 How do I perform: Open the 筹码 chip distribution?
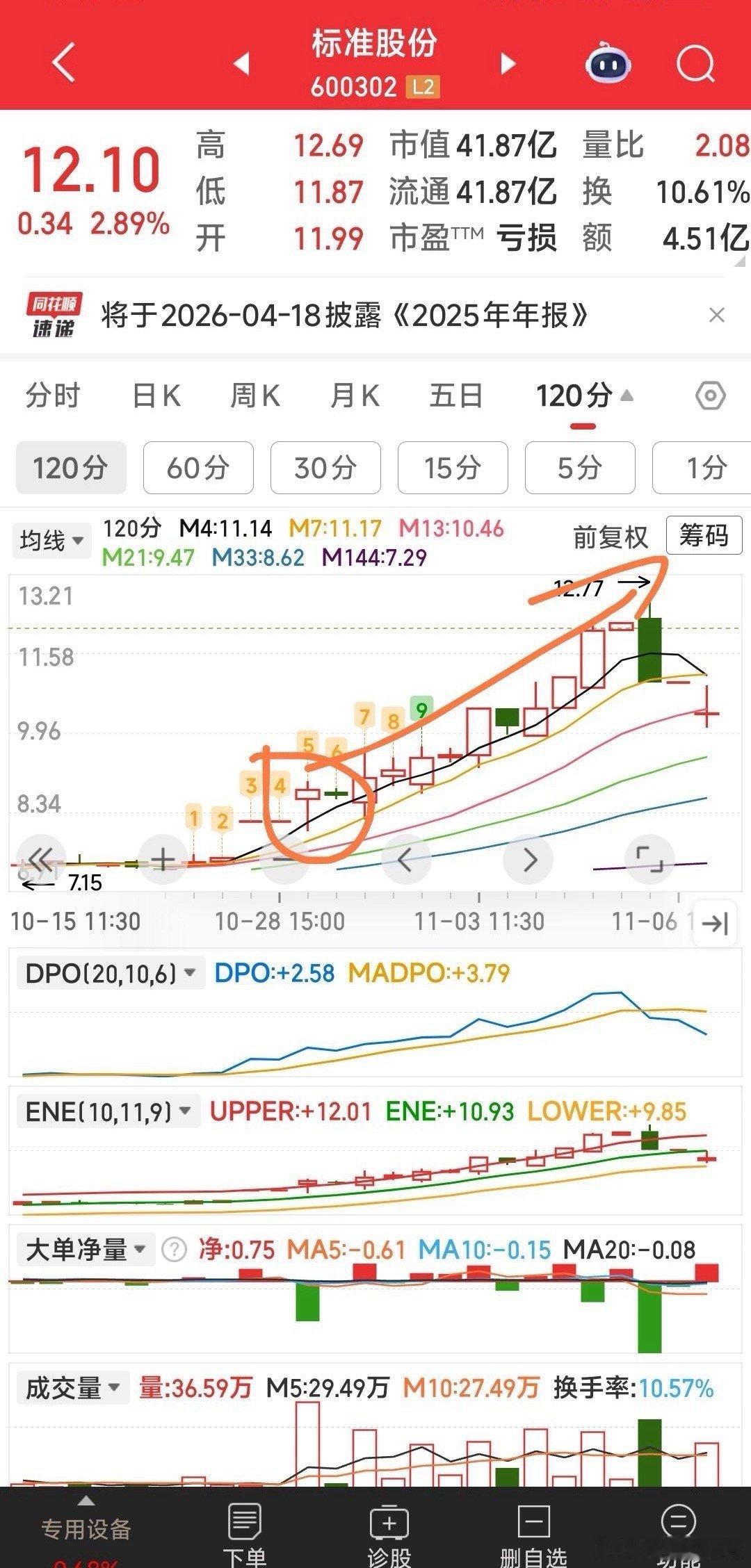704,536
